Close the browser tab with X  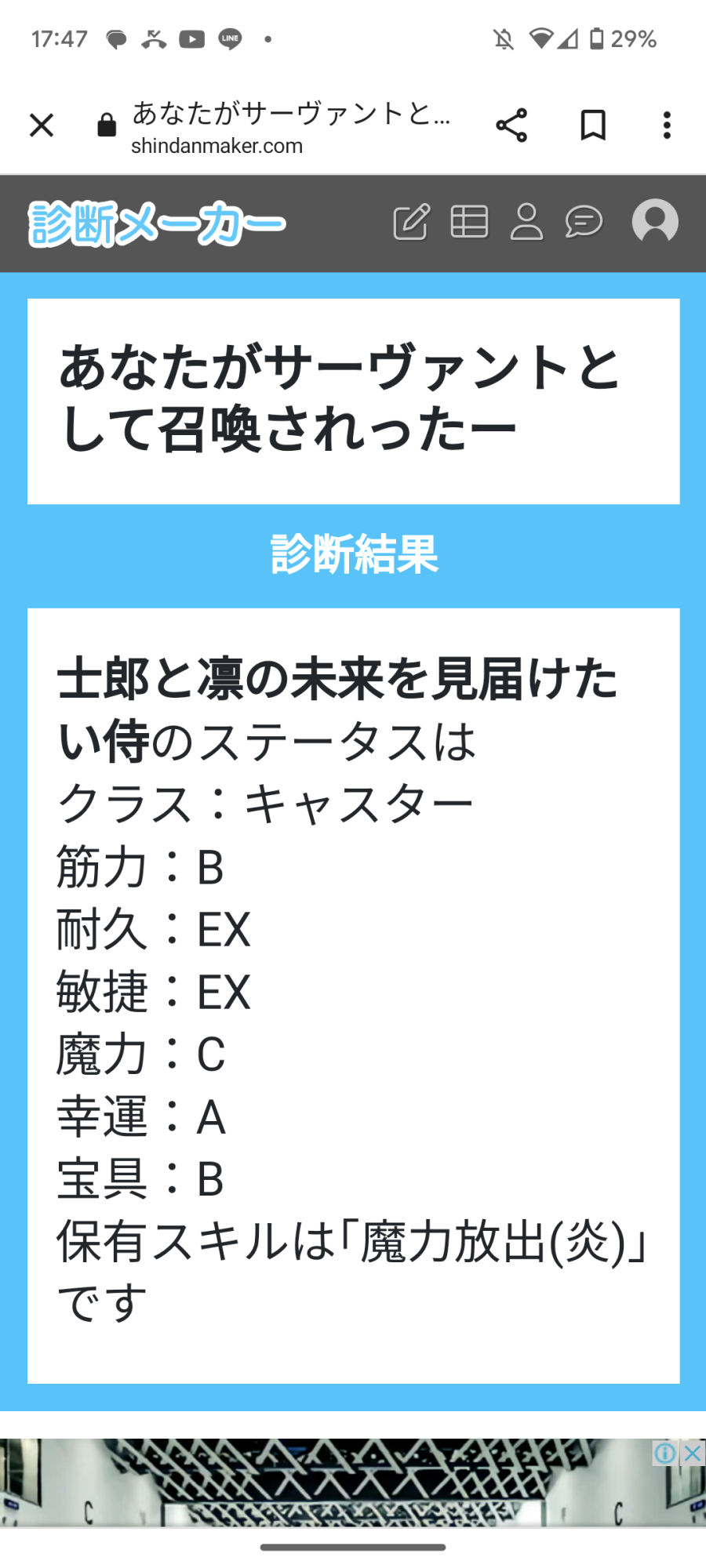pyautogui.click(x=42, y=125)
